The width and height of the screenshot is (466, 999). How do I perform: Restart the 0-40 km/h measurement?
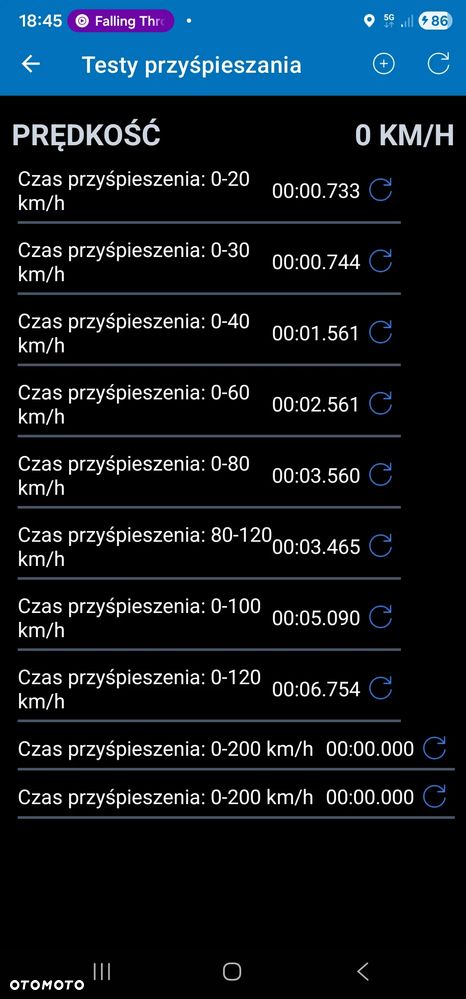coord(381,333)
